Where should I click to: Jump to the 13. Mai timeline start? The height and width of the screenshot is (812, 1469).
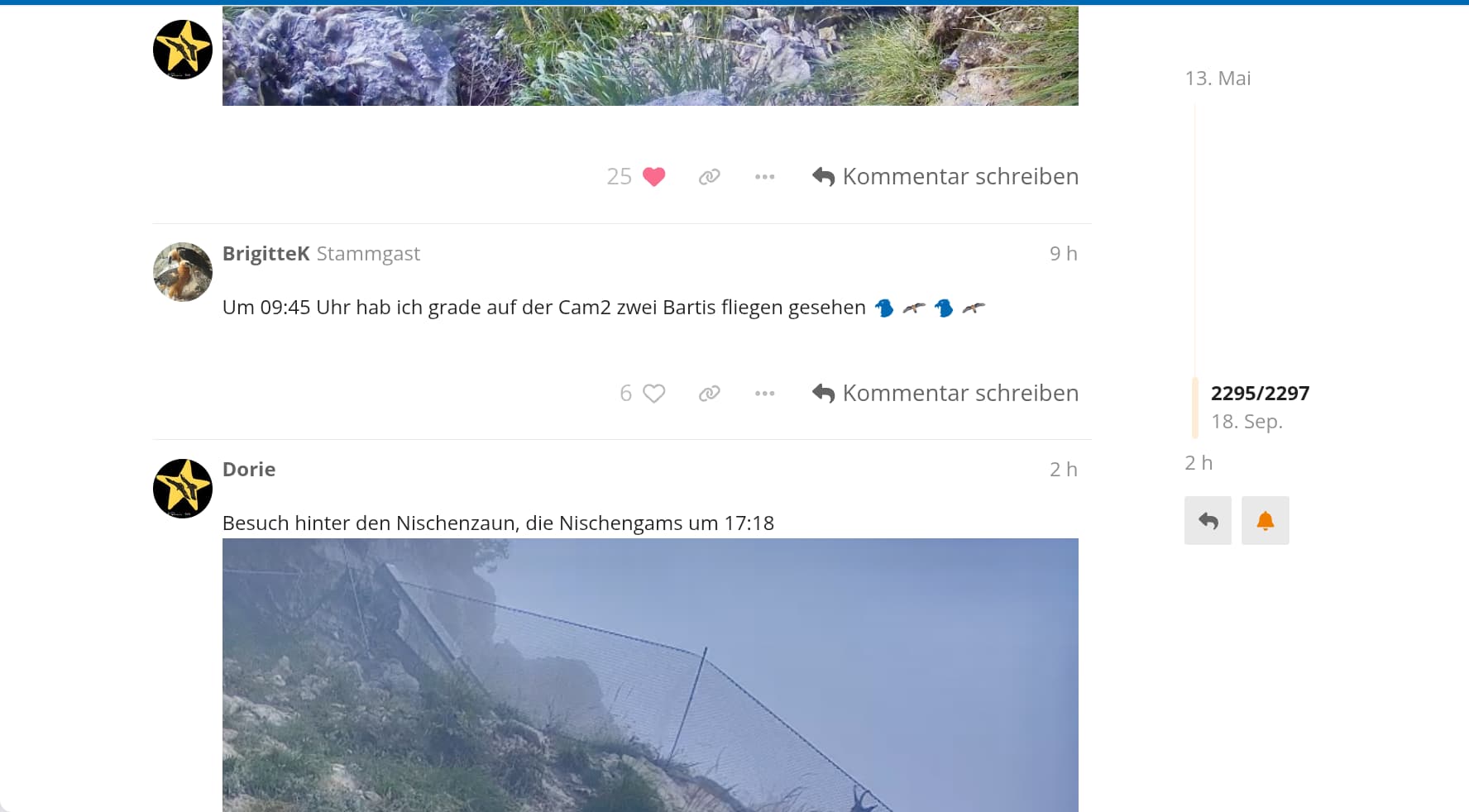[1218, 79]
